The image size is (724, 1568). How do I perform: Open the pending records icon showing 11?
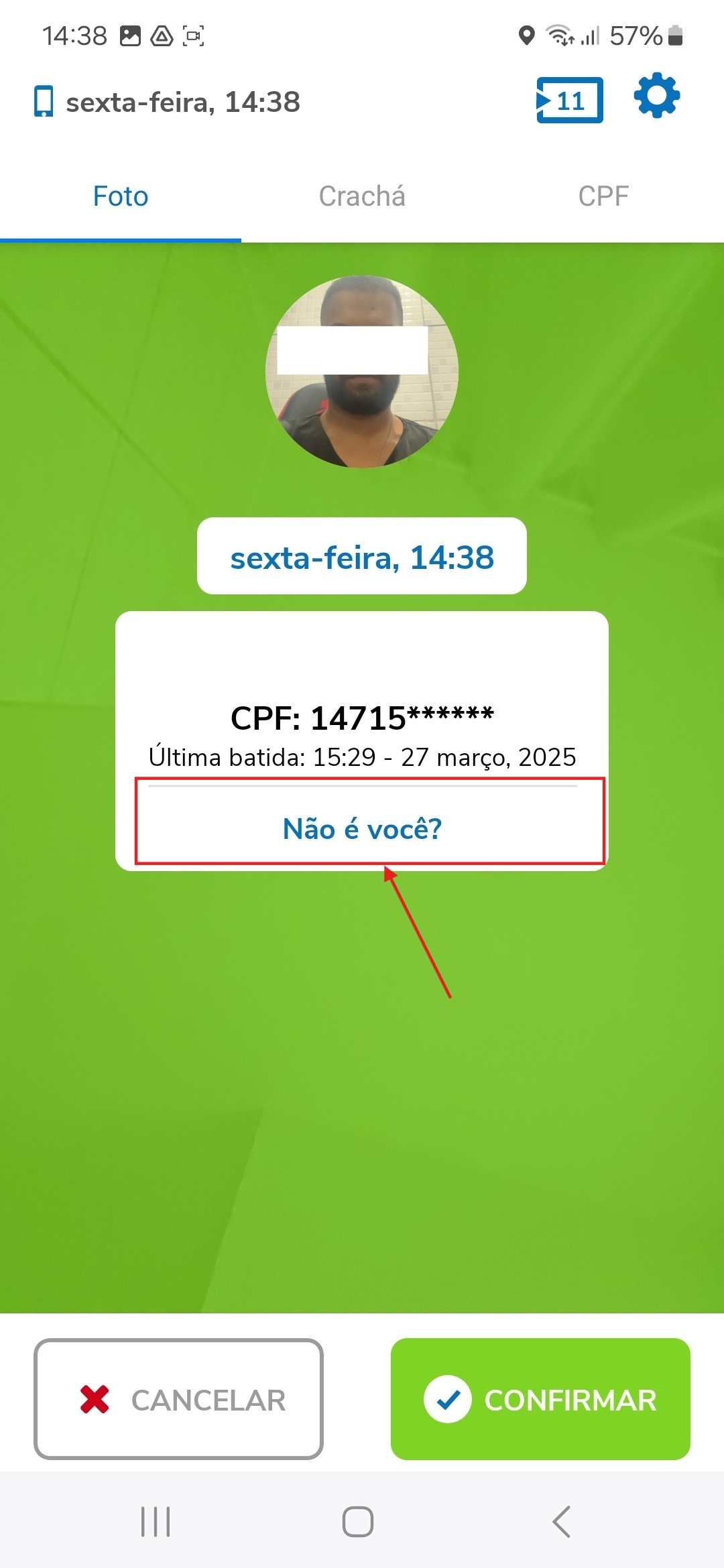pos(569,101)
